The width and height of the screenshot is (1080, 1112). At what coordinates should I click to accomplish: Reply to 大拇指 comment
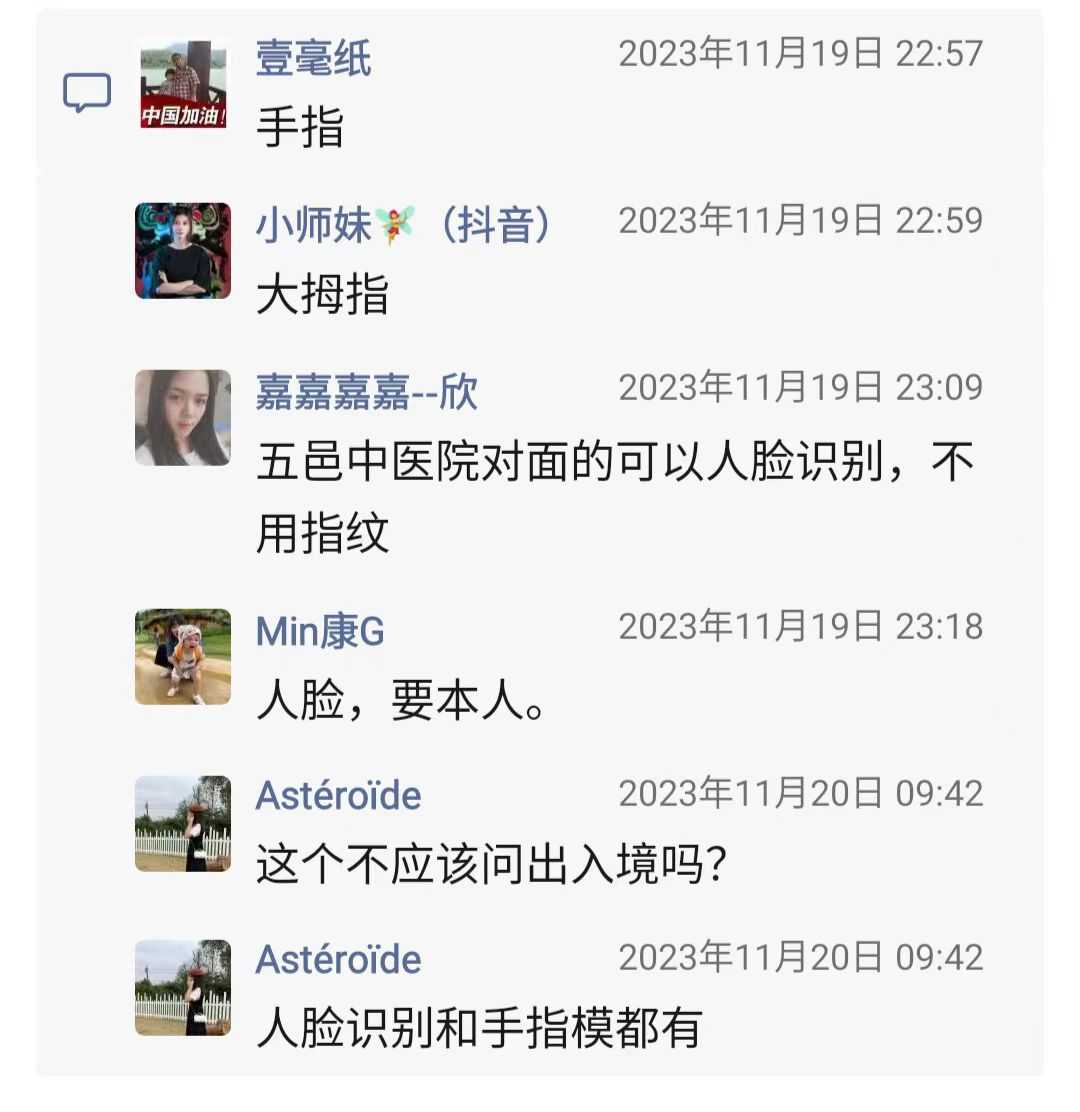tap(322, 297)
